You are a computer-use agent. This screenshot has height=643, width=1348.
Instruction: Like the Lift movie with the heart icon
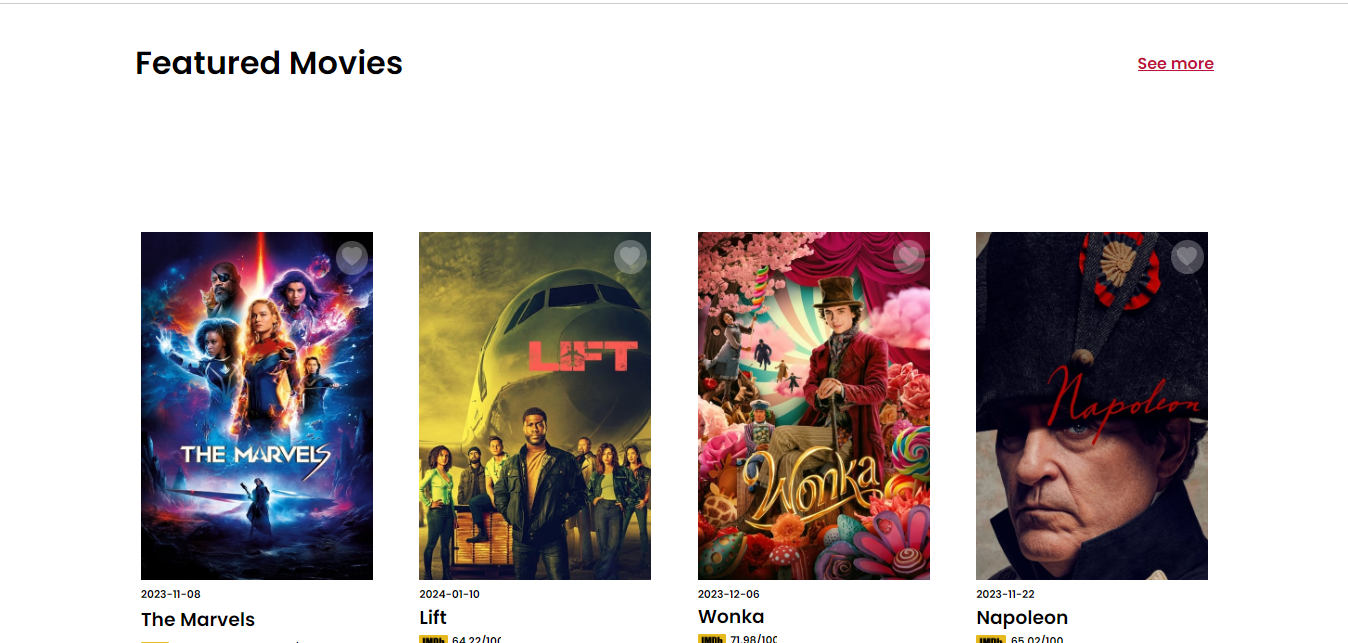tap(629, 258)
